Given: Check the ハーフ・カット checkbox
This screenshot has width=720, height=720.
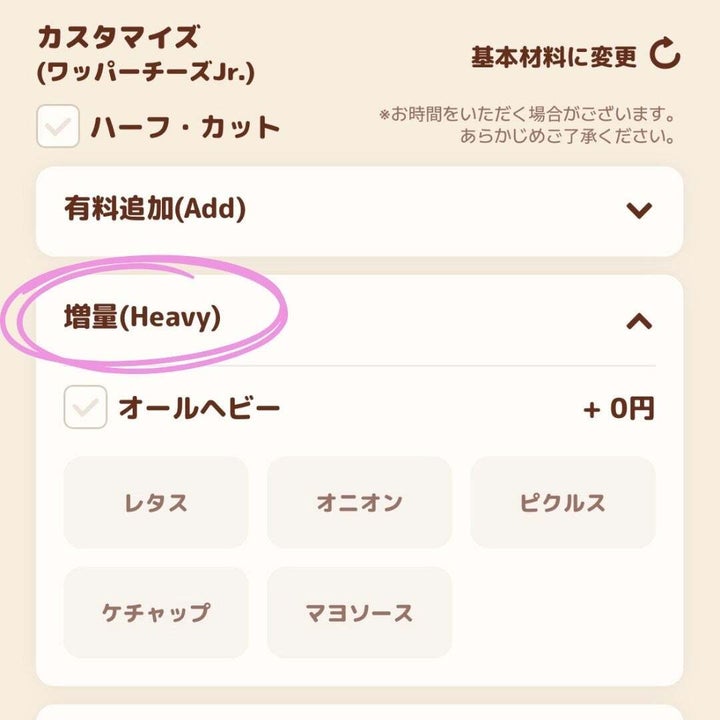Looking at the screenshot, I should pyautogui.click(x=58, y=128).
